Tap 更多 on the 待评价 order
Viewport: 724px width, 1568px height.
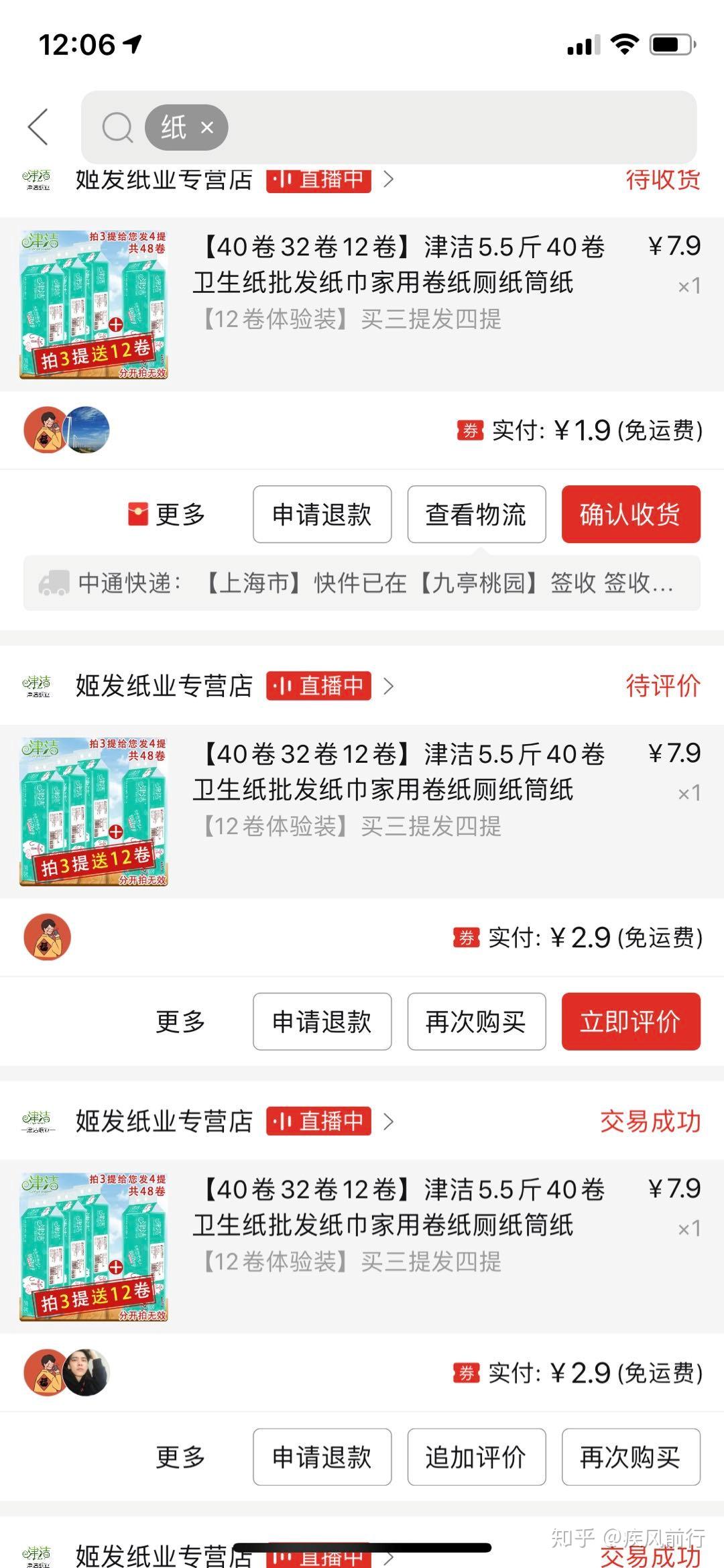tap(180, 1021)
